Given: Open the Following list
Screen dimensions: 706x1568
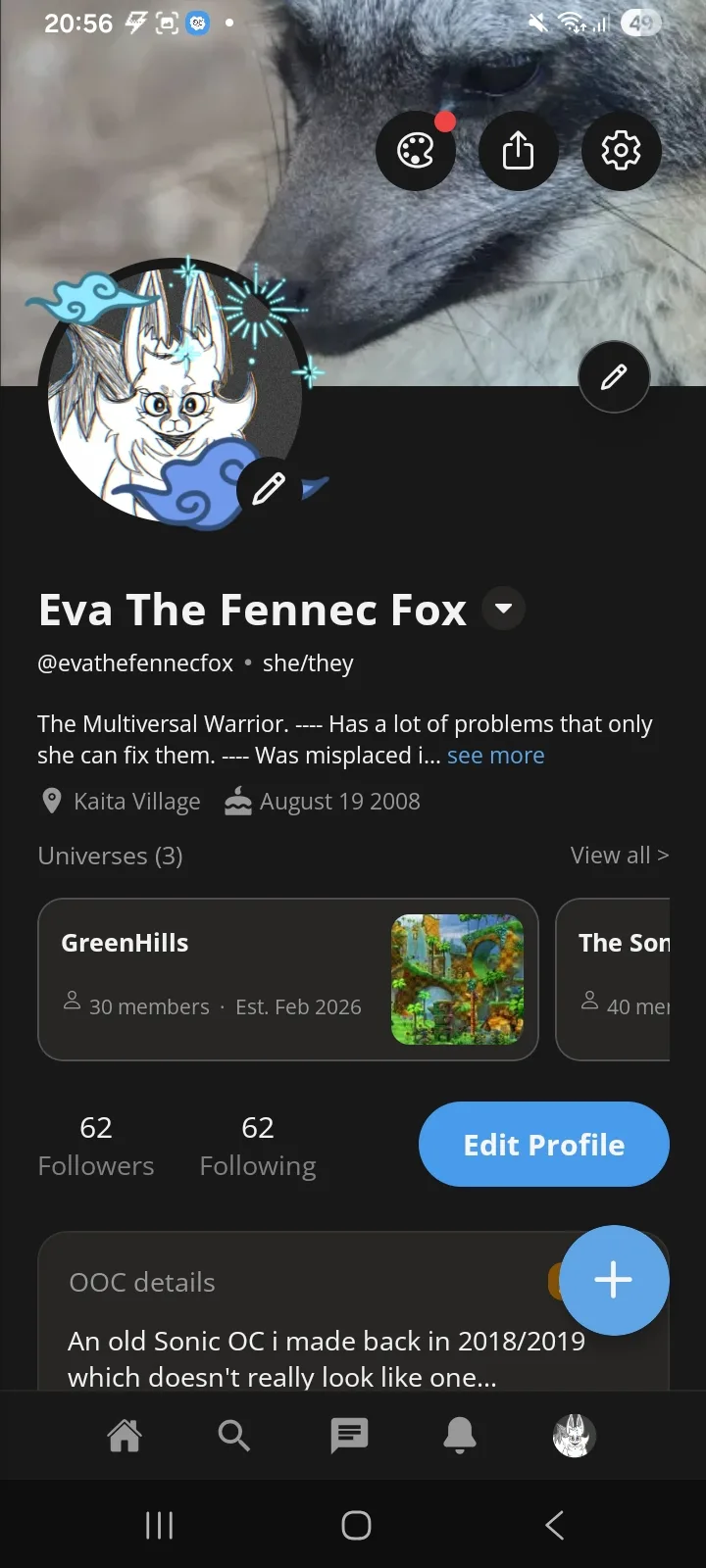Looking at the screenshot, I should [258, 1146].
